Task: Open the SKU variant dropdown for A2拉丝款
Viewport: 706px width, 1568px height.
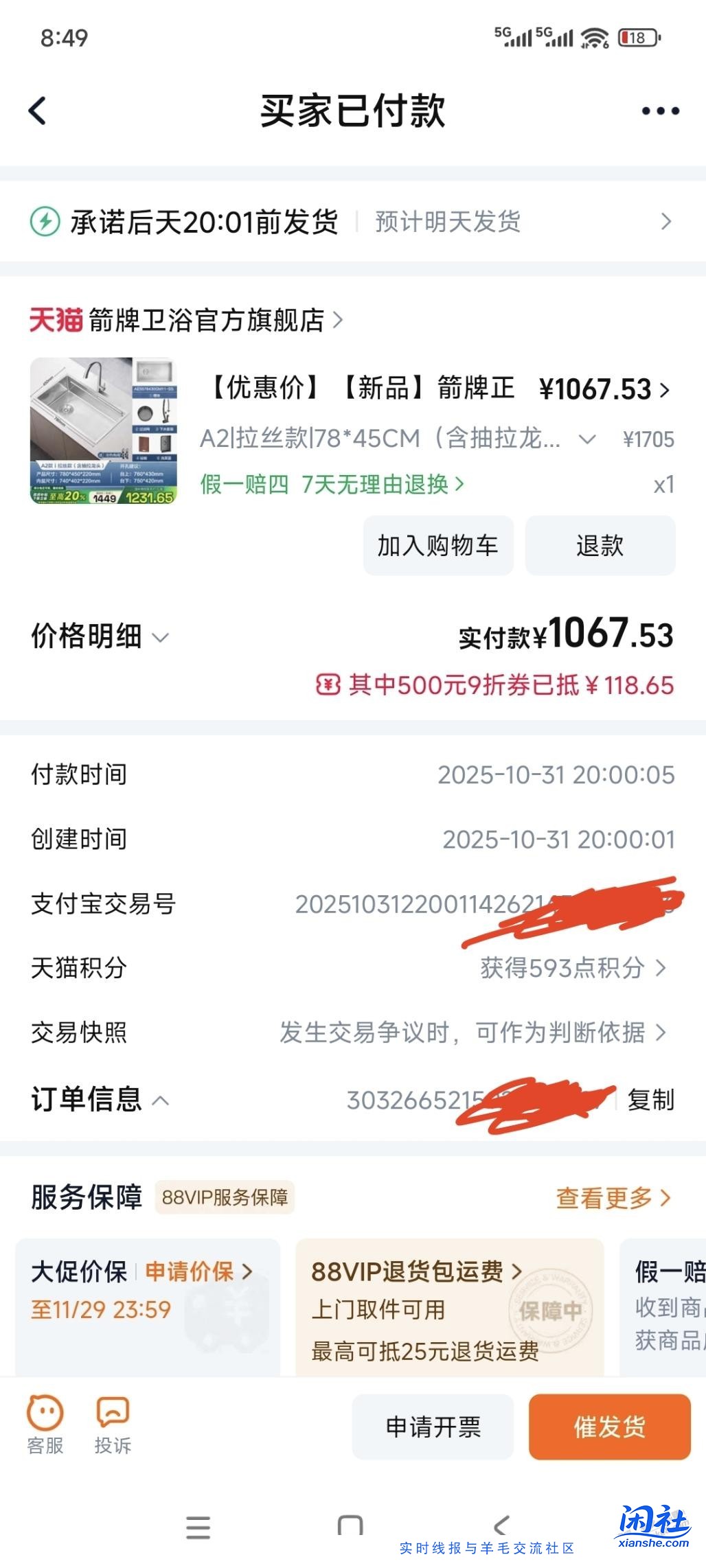Action: (587, 439)
